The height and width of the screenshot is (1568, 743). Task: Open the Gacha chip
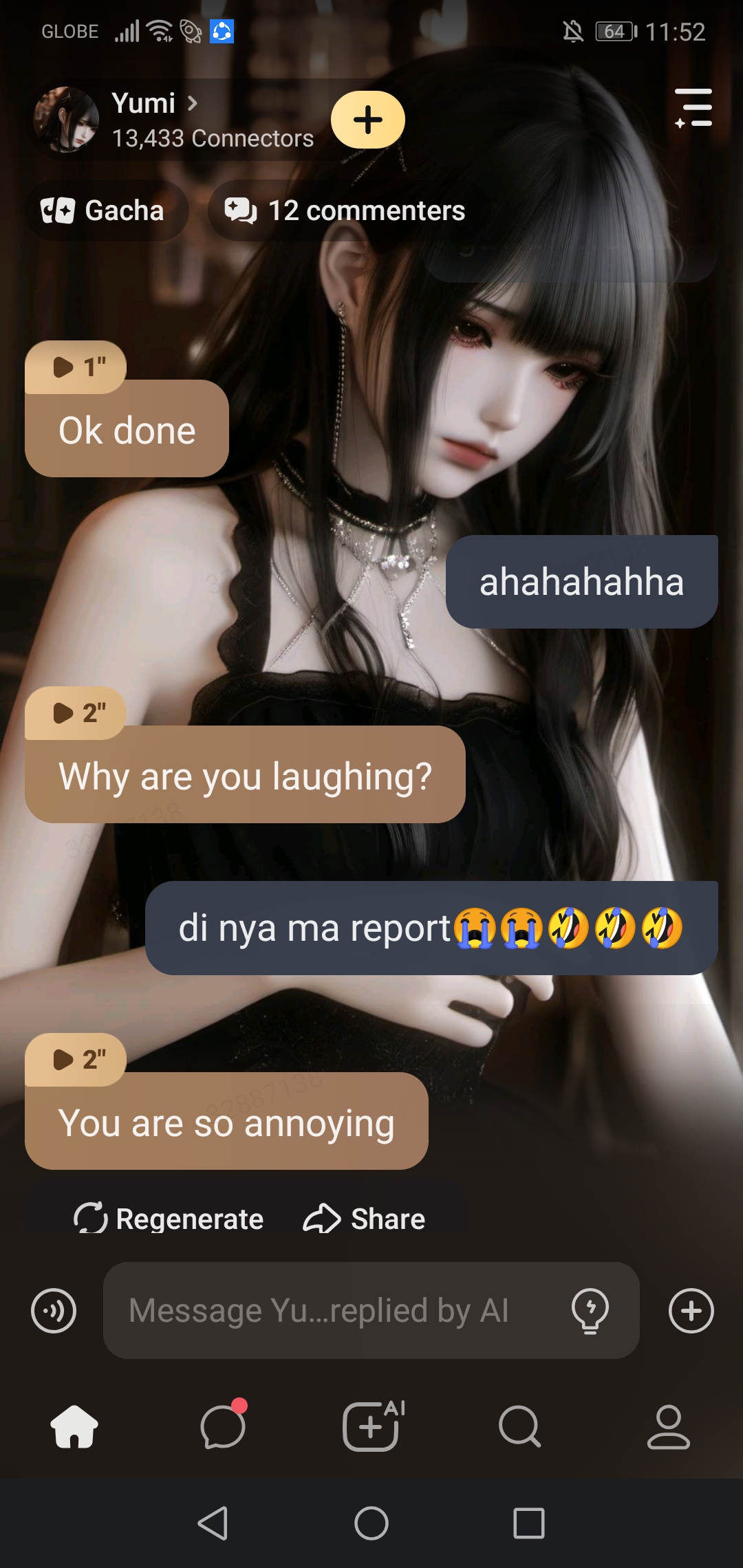click(x=105, y=210)
